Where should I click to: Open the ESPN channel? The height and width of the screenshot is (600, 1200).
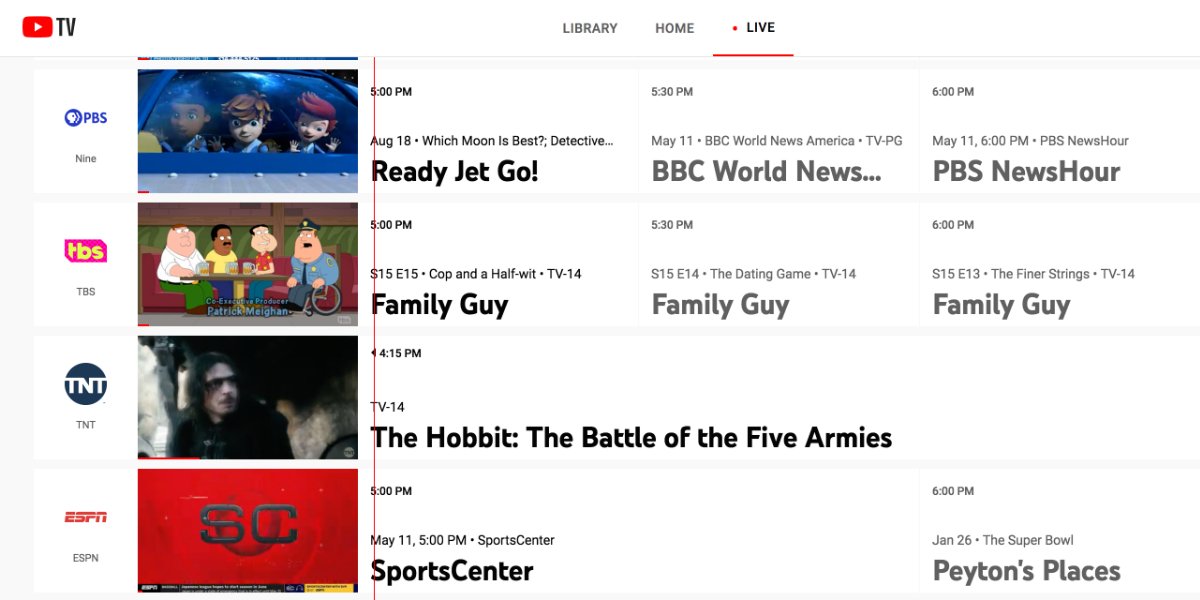point(86,530)
